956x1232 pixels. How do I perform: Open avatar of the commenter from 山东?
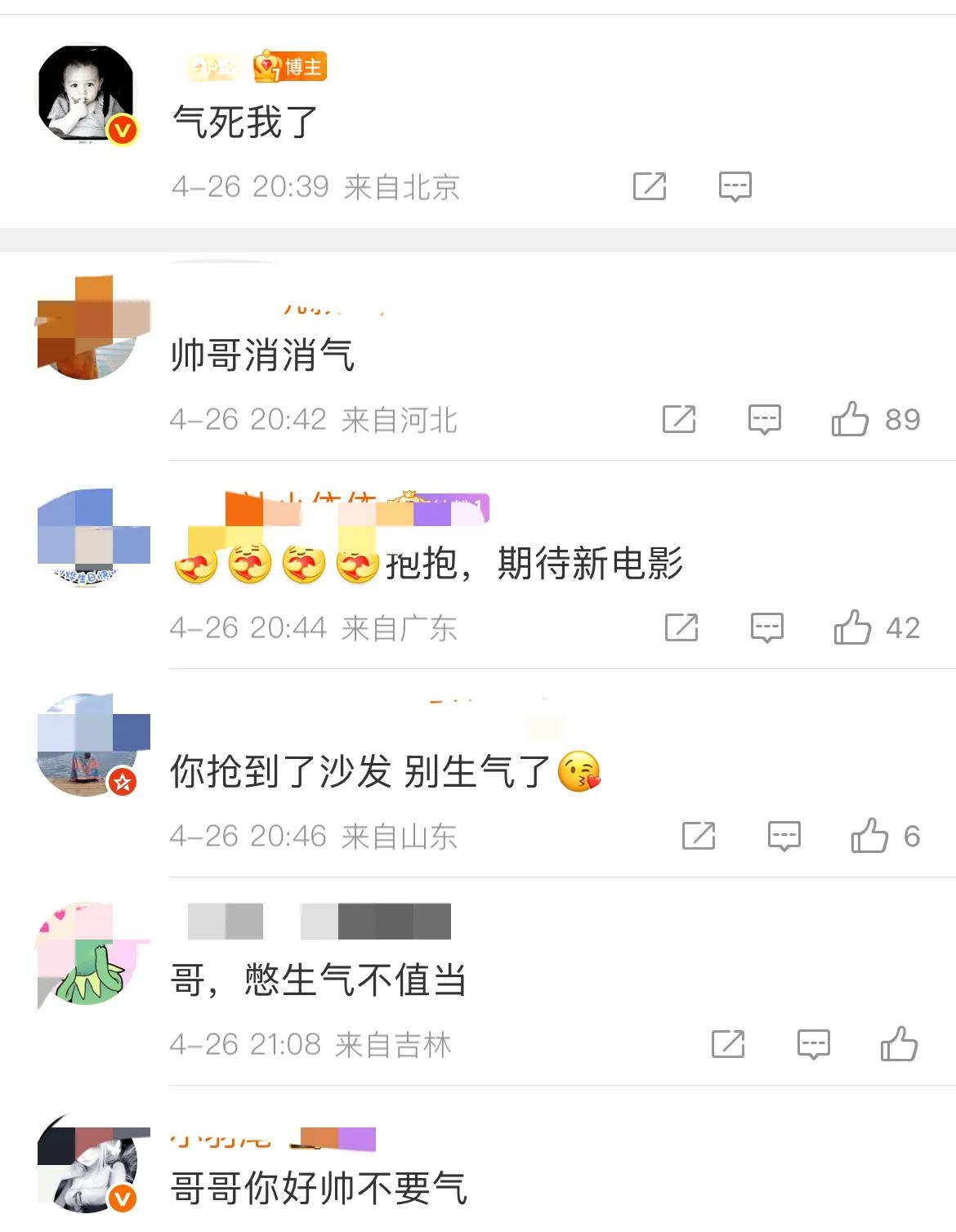coord(88,745)
